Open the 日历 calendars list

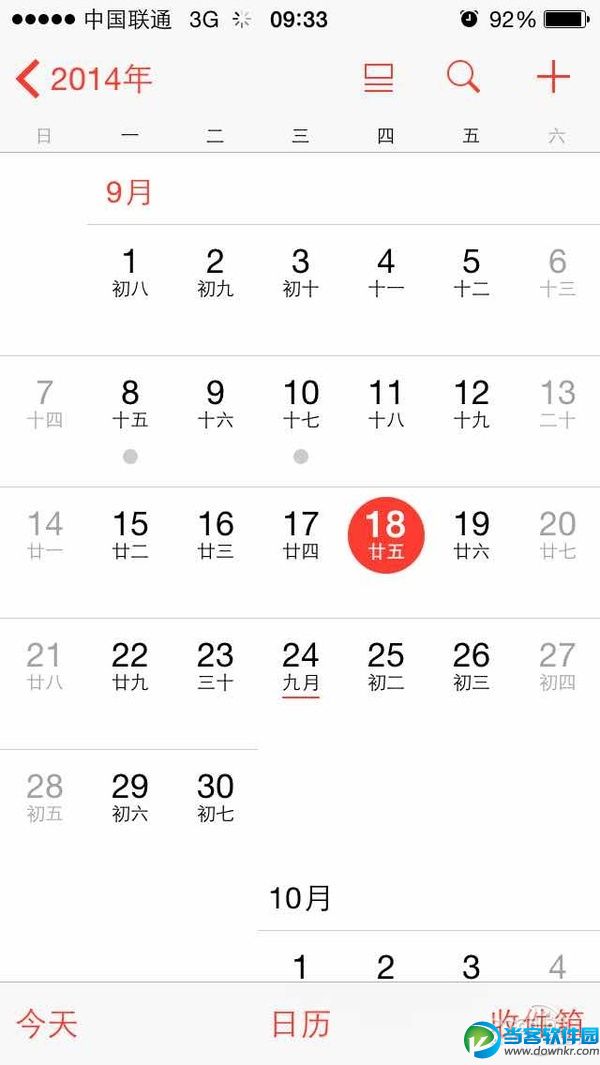[300, 1023]
